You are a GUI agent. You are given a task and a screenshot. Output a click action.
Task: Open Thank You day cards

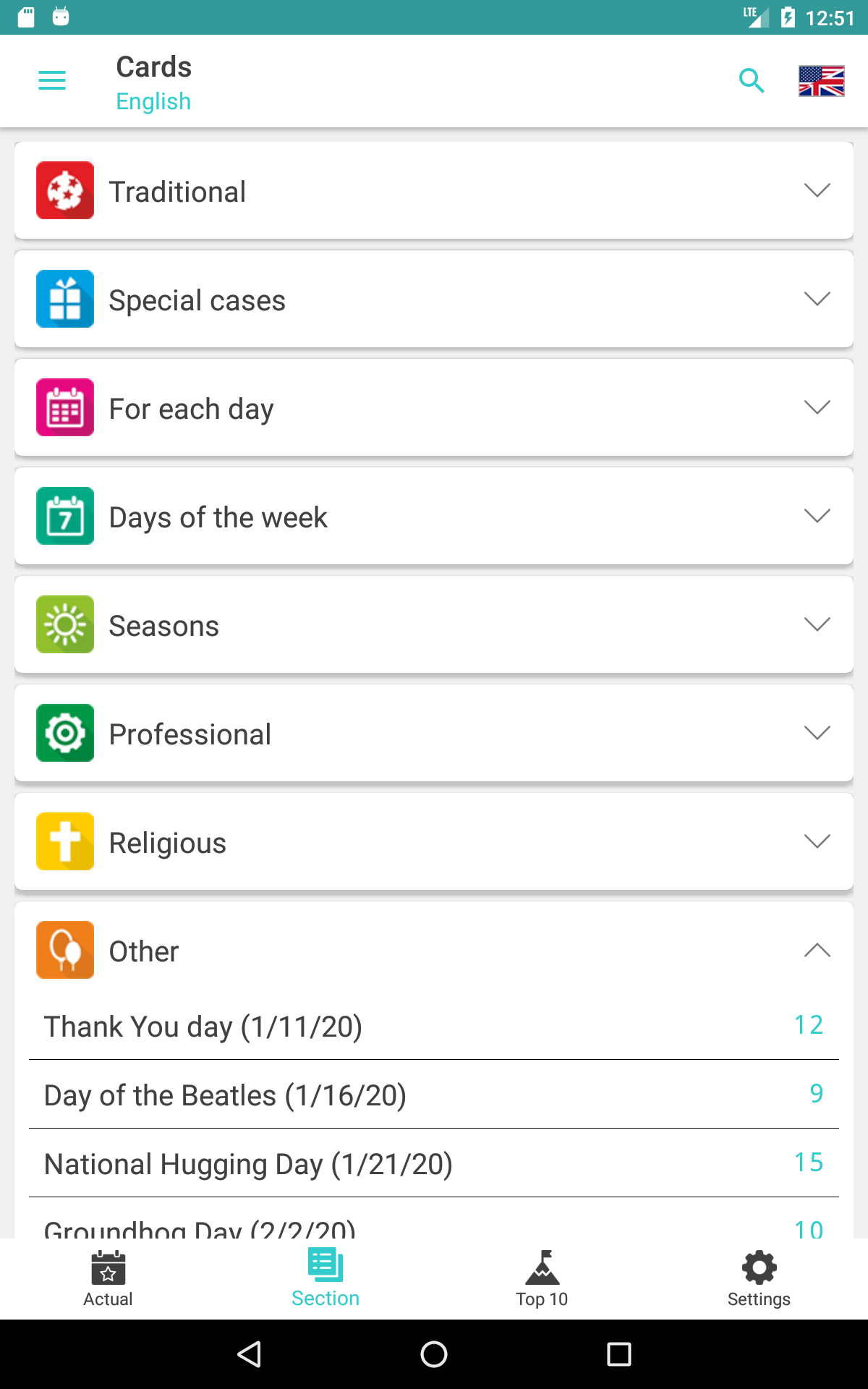tap(434, 1026)
